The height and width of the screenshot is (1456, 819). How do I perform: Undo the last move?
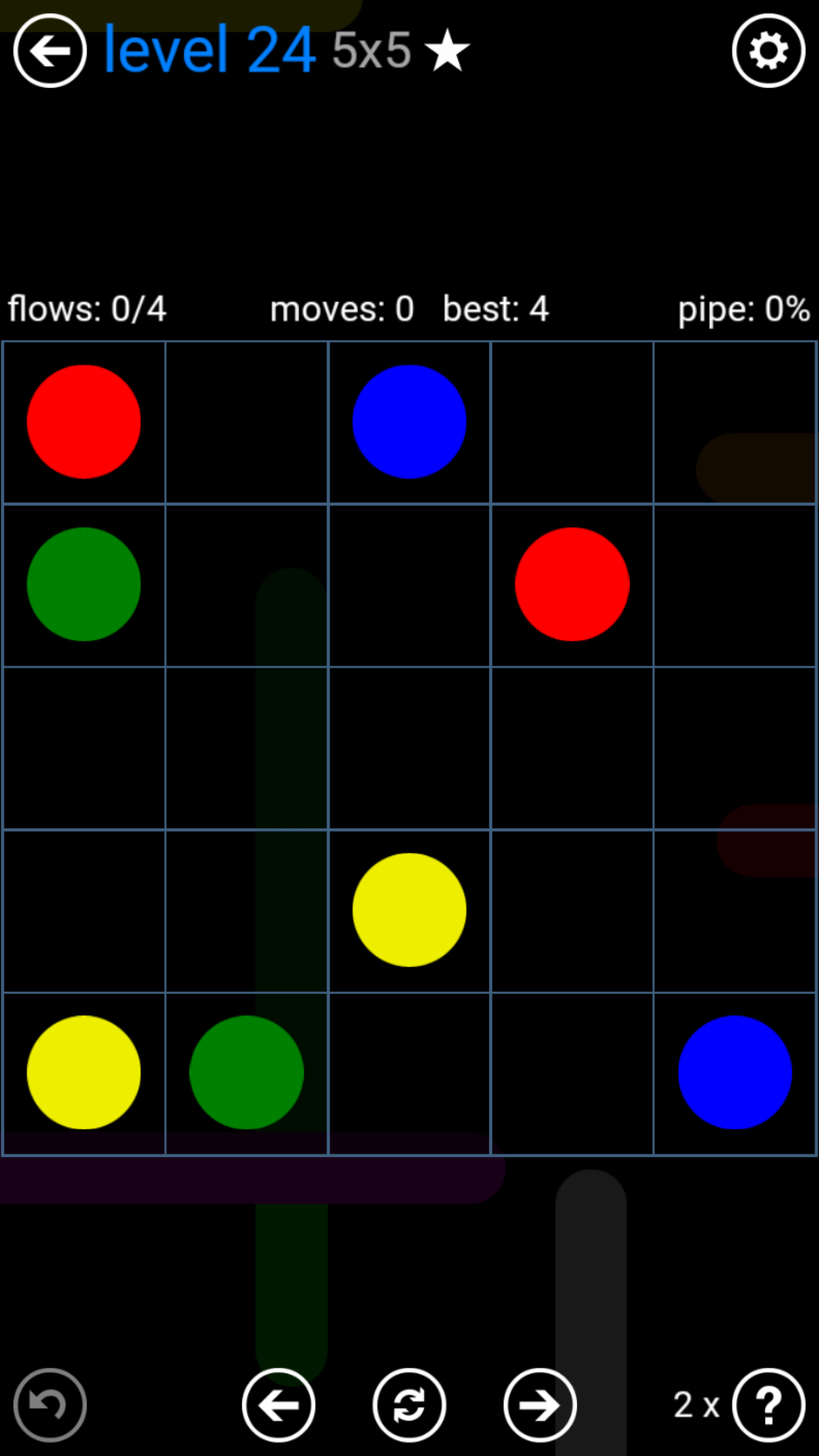pos(50,1405)
